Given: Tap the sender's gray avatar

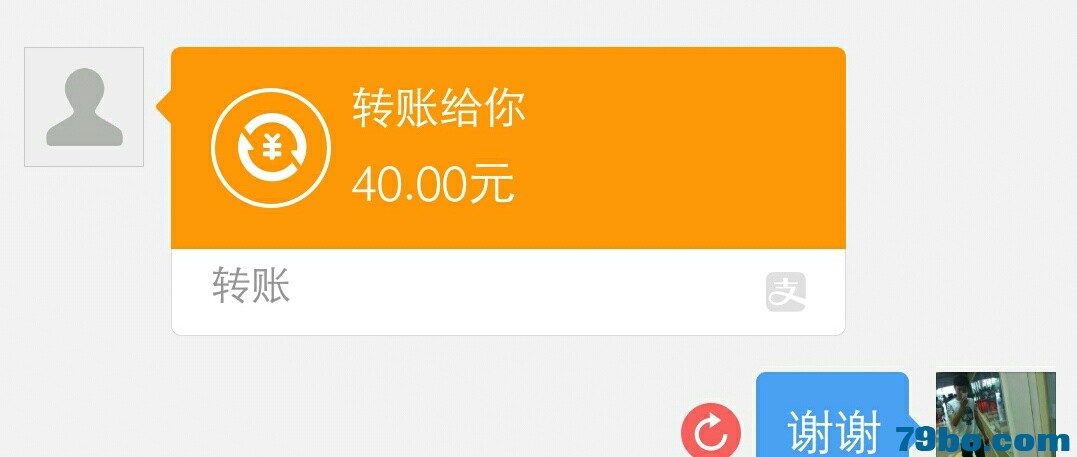Looking at the screenshot, I should click(84, 107).
